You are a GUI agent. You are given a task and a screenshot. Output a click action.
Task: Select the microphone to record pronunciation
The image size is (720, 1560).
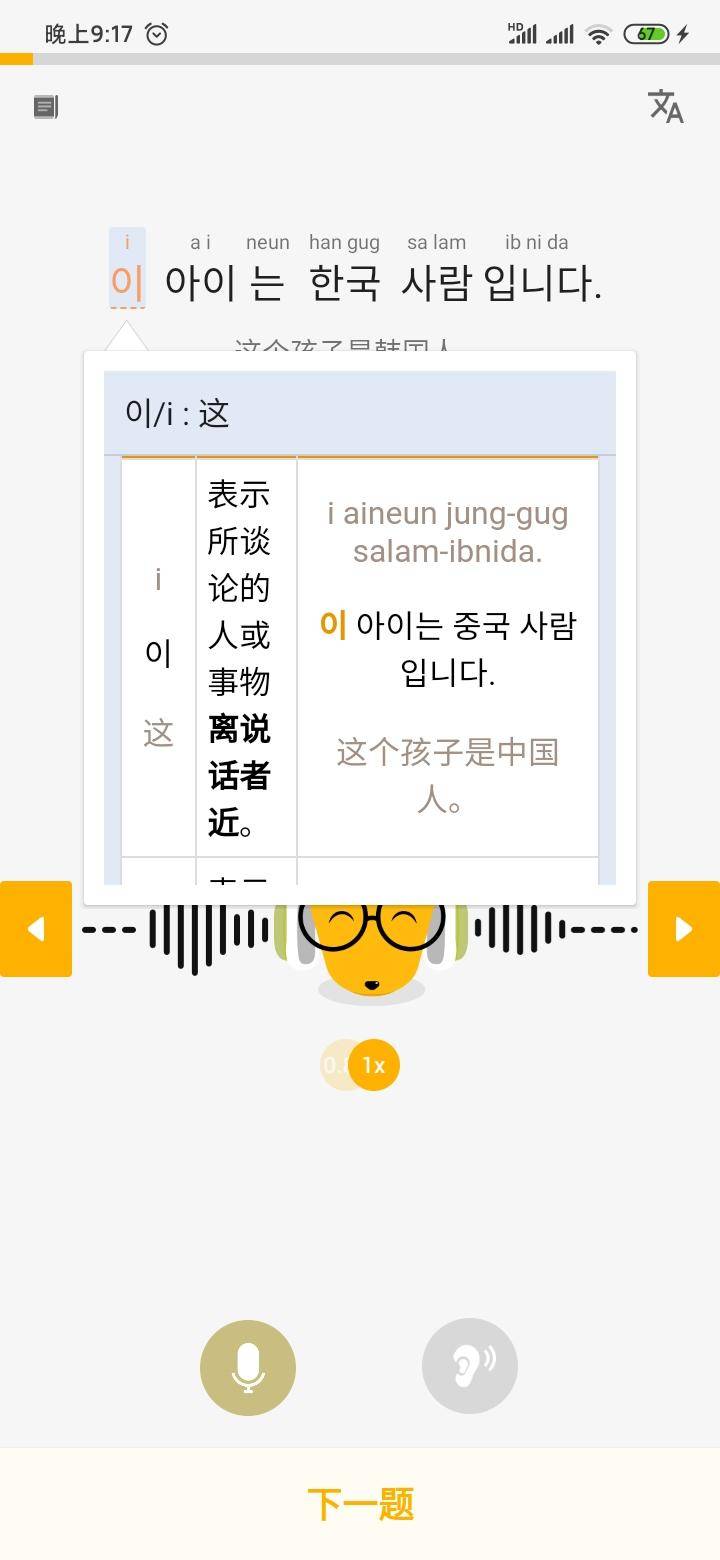tap(248, 1366)
